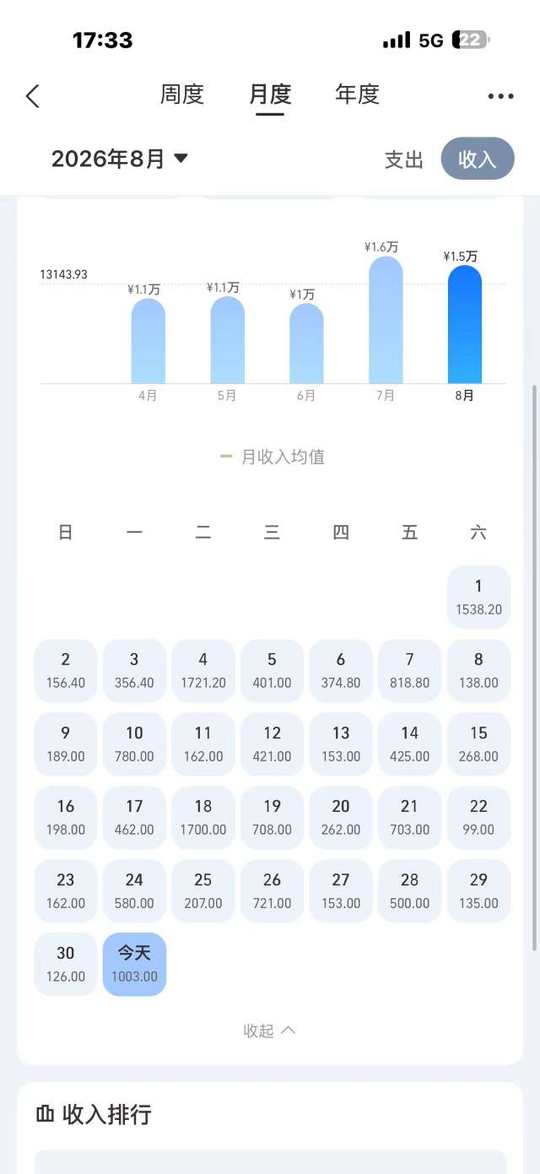Screen dimensions: 540x1174
Task: Select day 18 with 1700.00 income
Action: [x=203, y=818]
